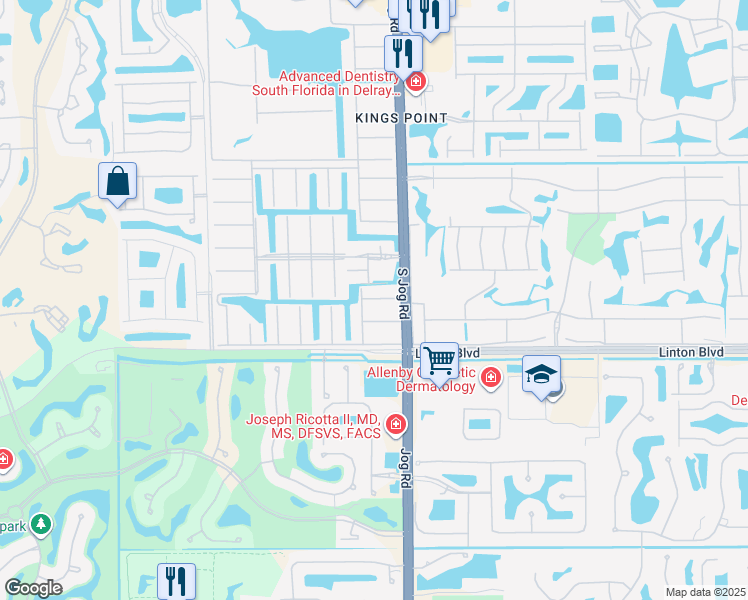Tap the green tree park marker
Viewport: 748px width, 600px height.
point(40,524)
